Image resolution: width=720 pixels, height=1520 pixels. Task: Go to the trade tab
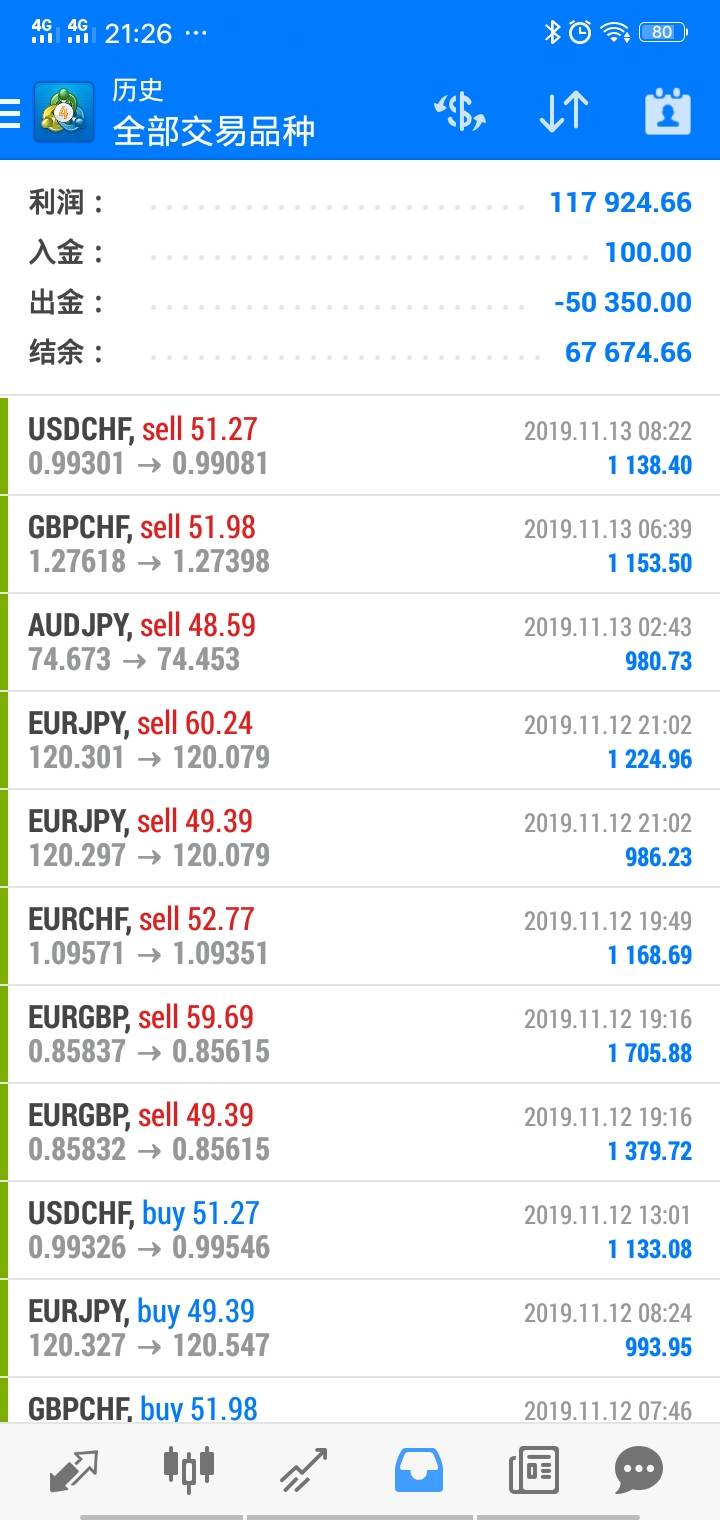303,1470
